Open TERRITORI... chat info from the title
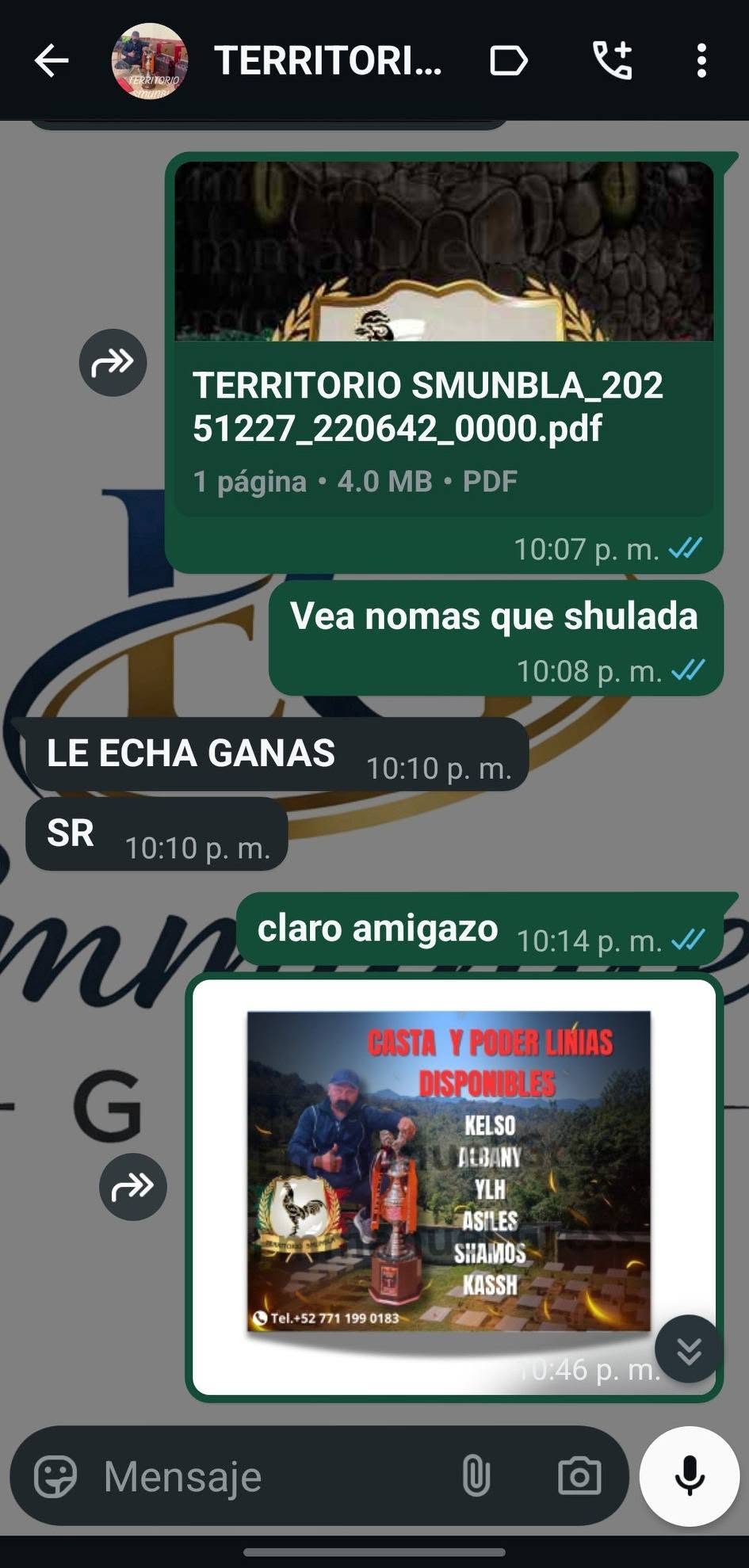This screenshot has height=1568, width=749. tap(327, 61)
